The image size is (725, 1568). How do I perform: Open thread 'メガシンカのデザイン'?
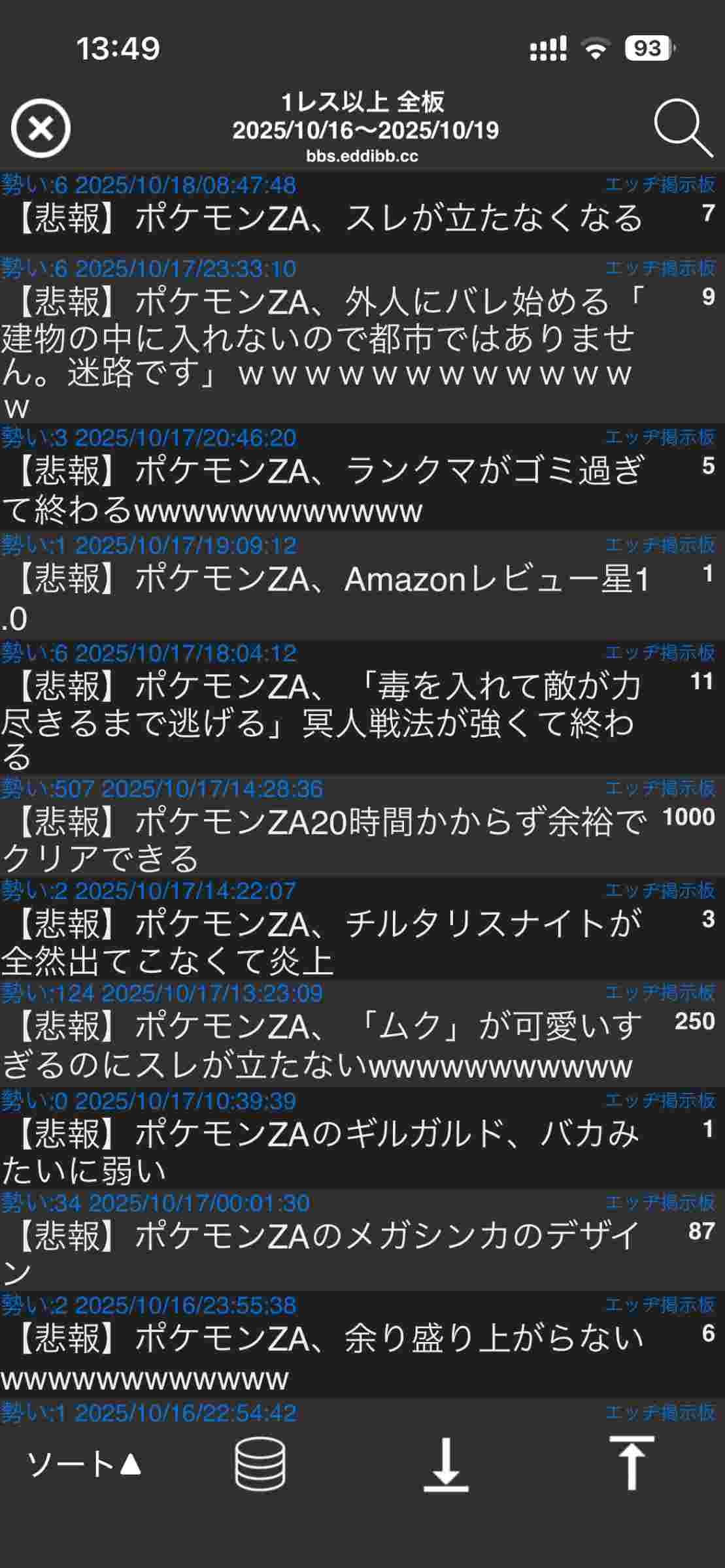click(x=327, y=1253)
